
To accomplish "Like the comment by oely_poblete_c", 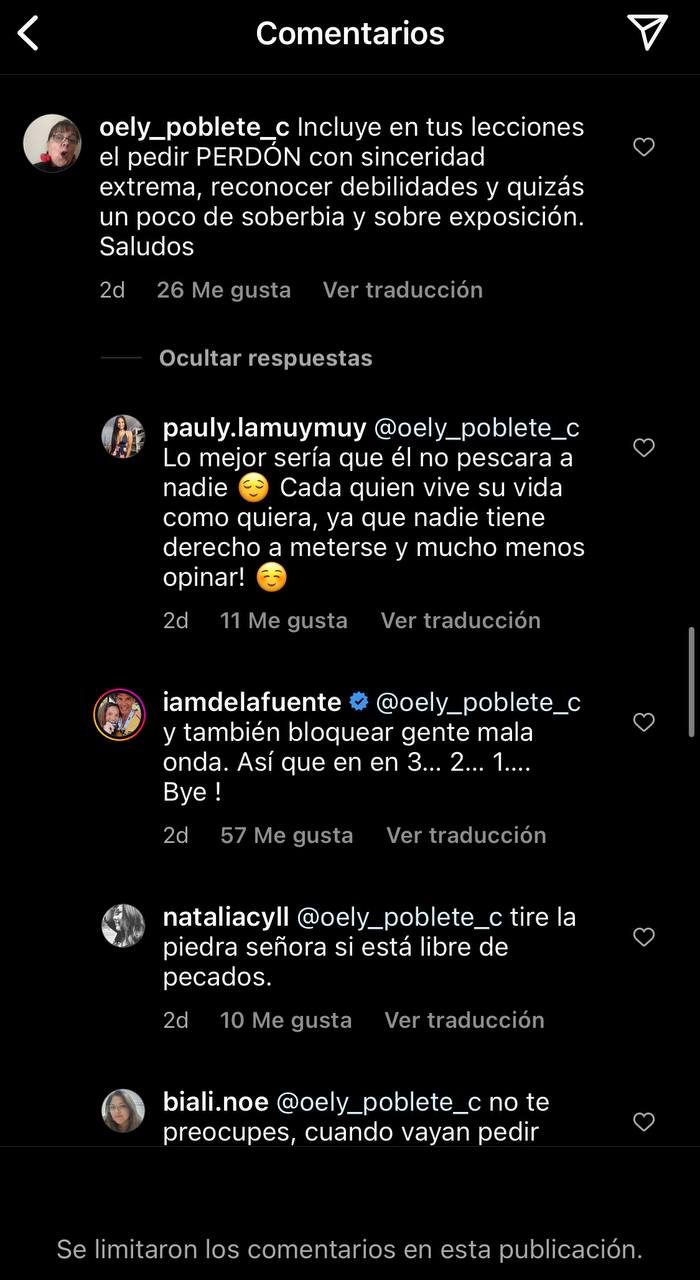I will (x=644, y=147).
